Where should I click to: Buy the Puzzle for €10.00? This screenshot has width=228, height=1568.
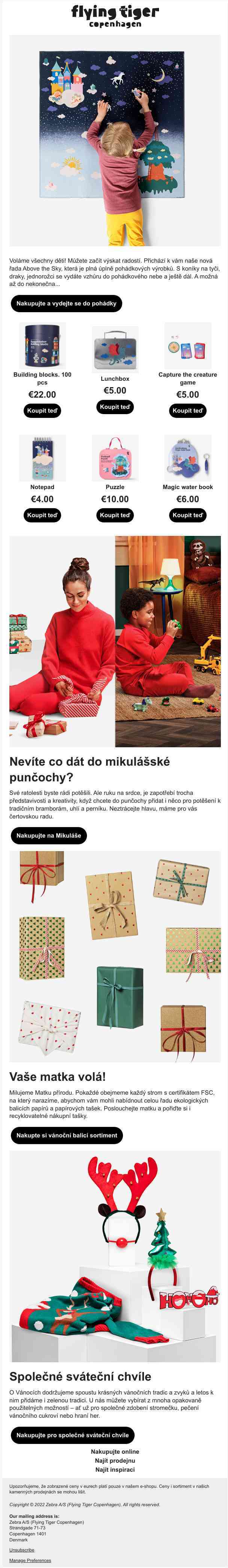click(115, 515)
